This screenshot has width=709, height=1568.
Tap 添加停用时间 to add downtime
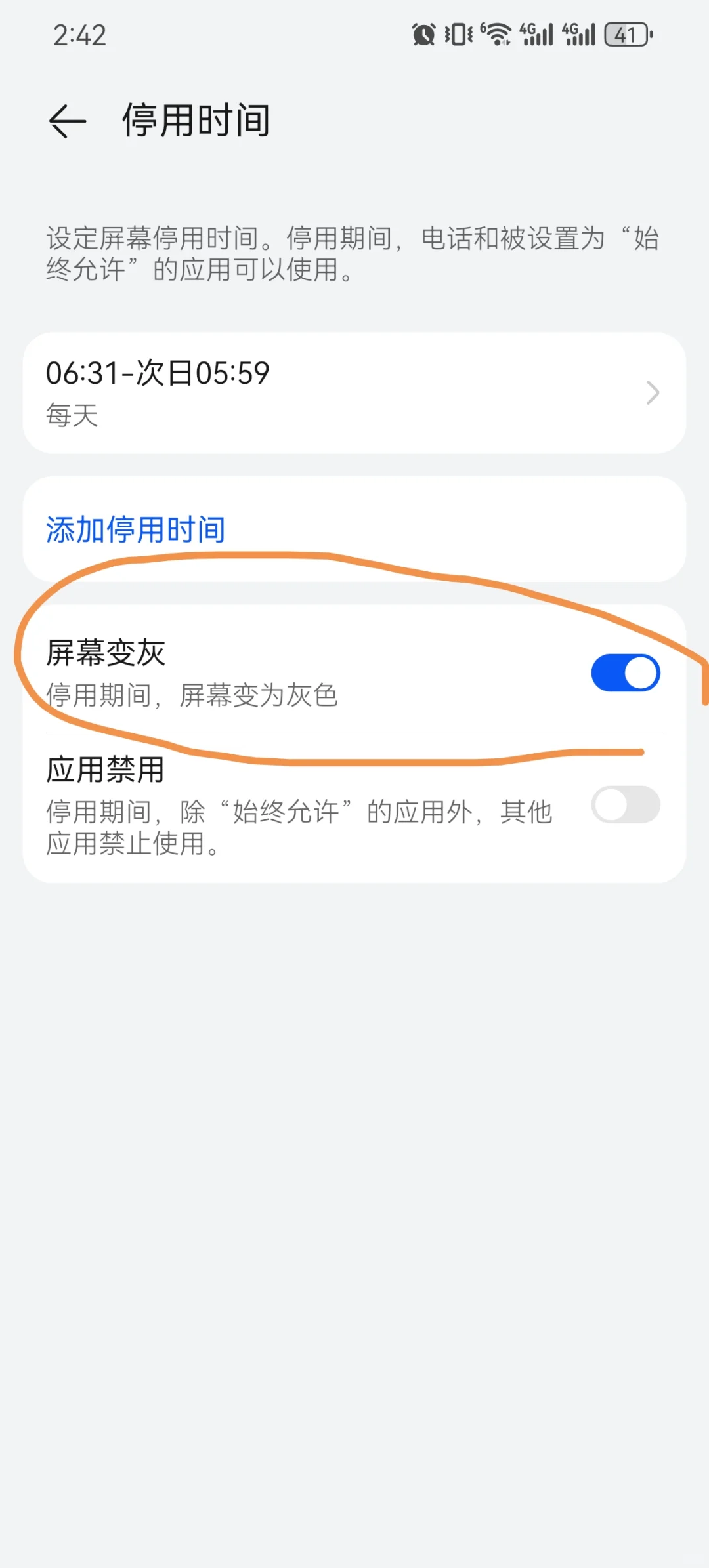[x=136, y=529]
